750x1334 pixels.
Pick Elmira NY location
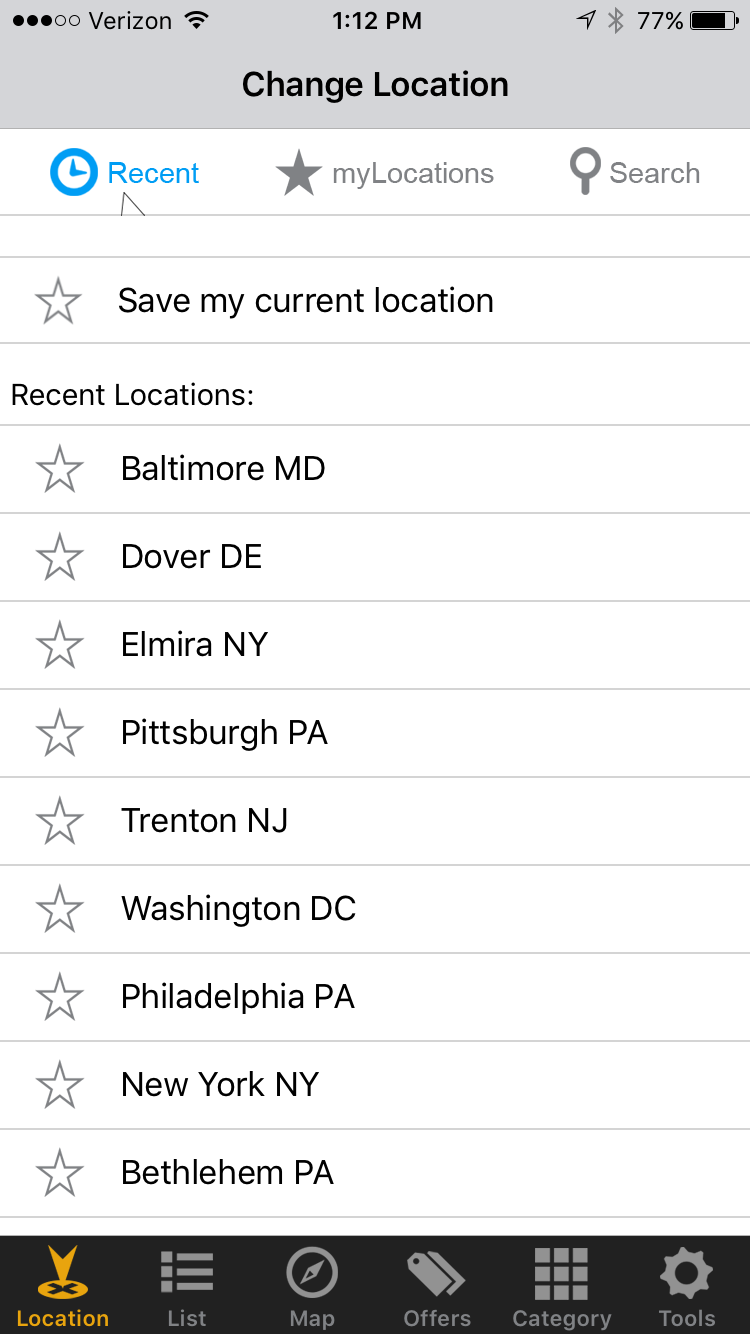click(x=194, y=645)
